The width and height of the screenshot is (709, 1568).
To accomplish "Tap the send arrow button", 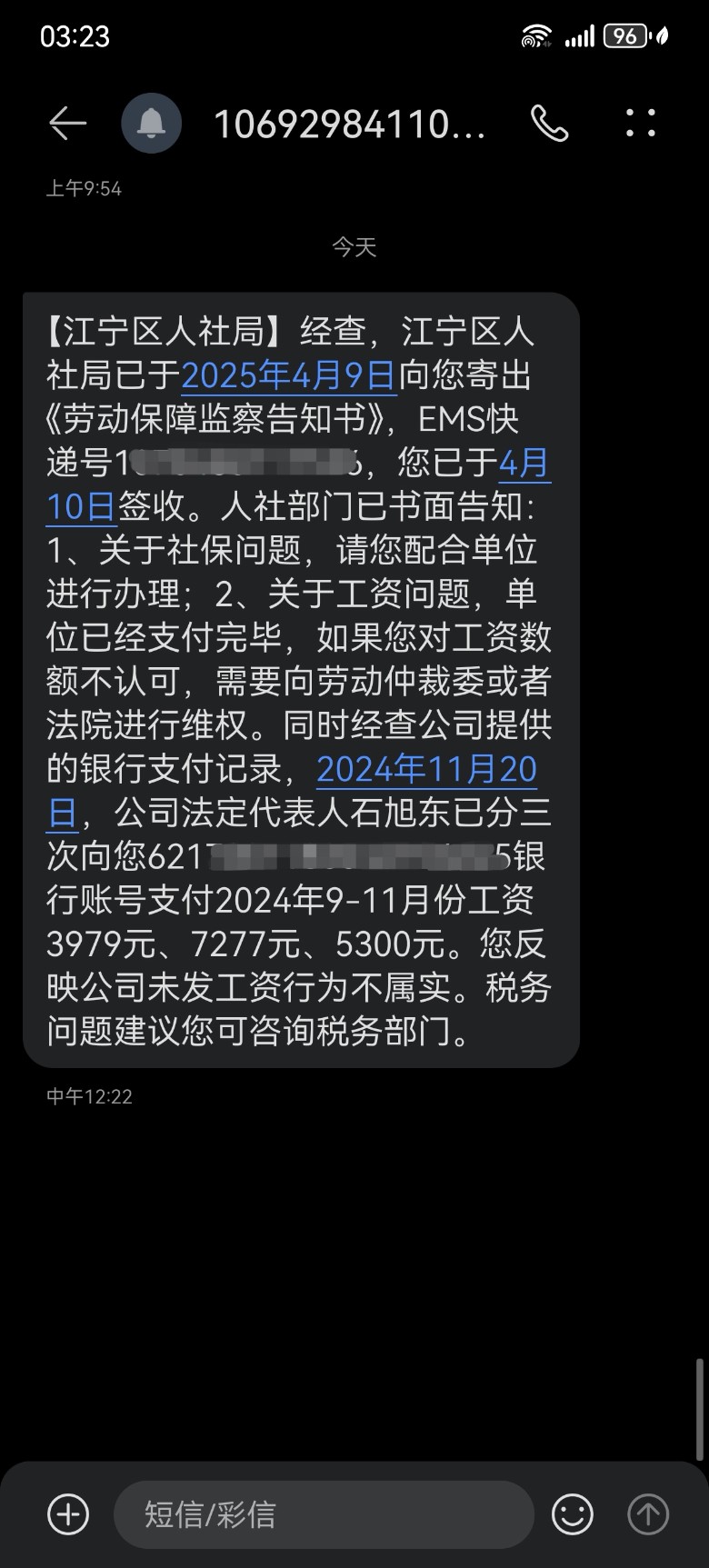I will point(648,1513).
